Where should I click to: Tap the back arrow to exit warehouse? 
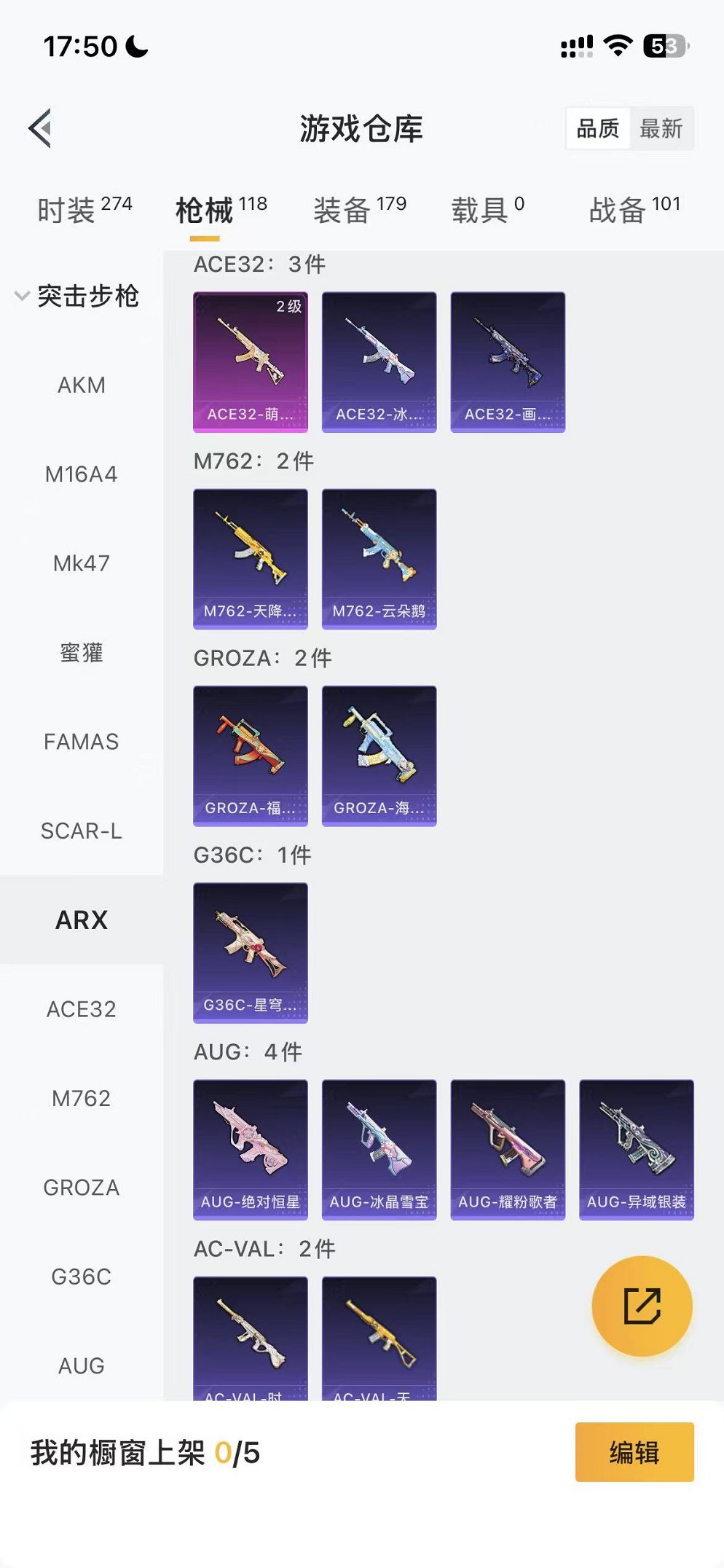38,128
